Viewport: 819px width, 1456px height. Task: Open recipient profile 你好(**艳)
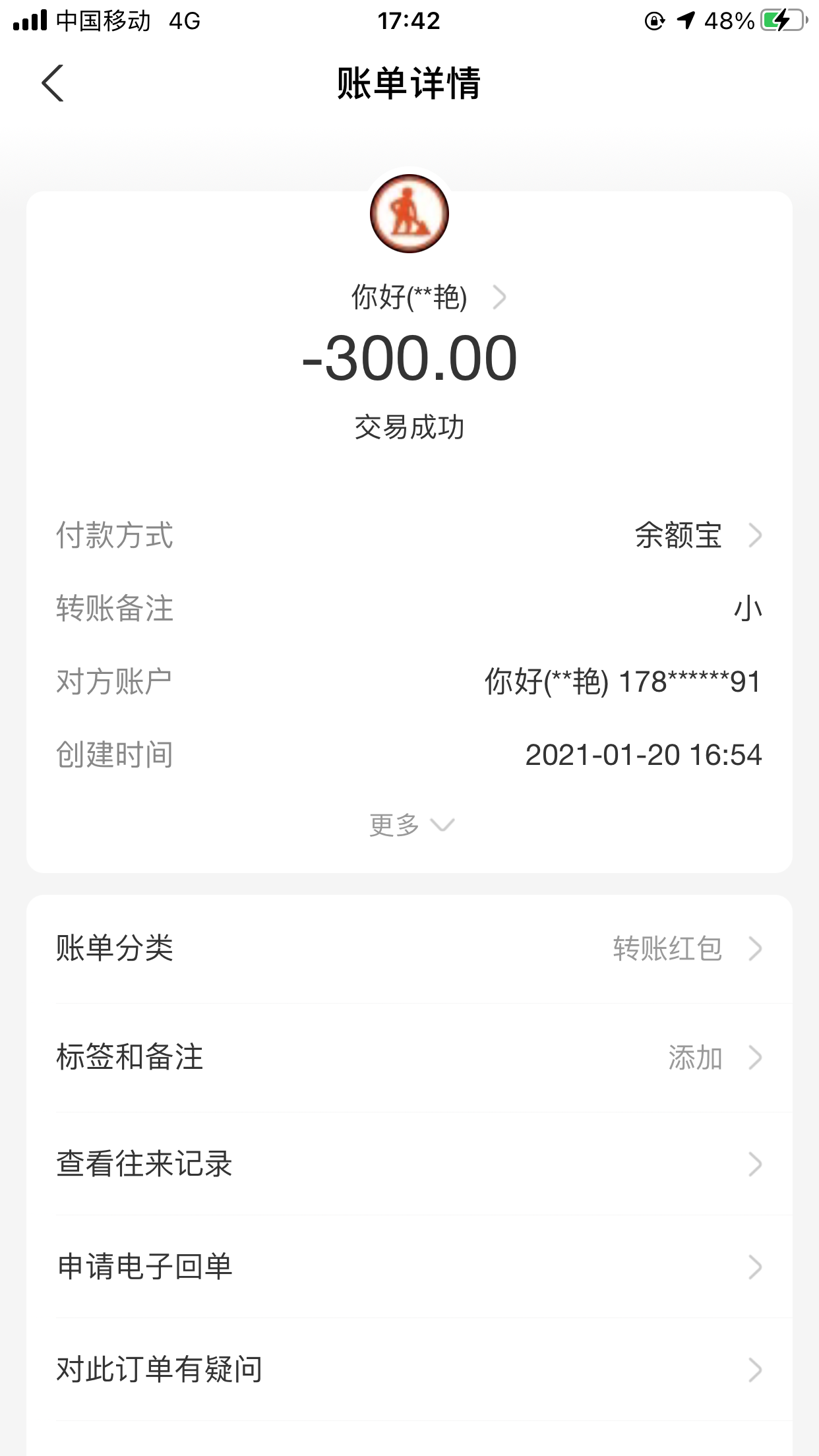[427, 297]
